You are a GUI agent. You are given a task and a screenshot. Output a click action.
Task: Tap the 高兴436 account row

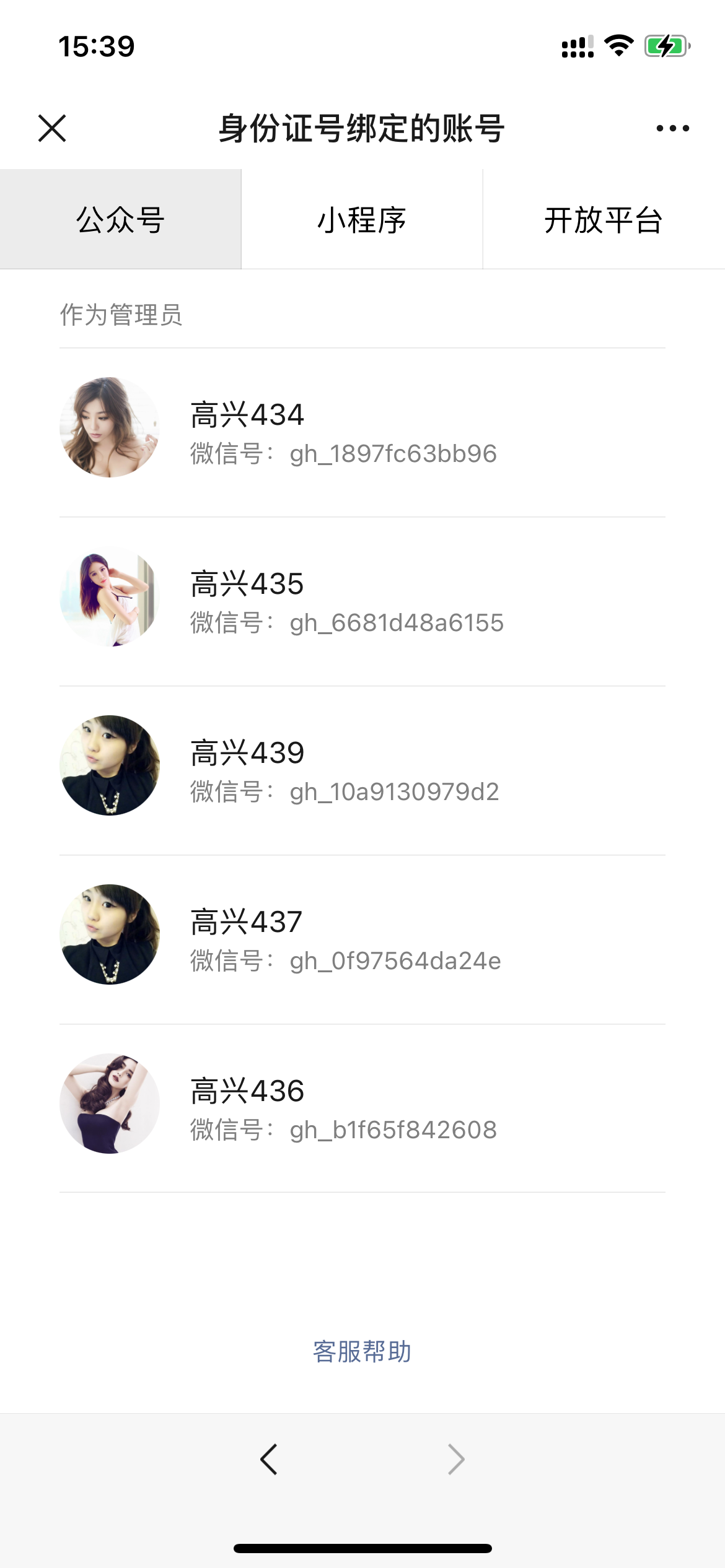(x=362, y=1108)
